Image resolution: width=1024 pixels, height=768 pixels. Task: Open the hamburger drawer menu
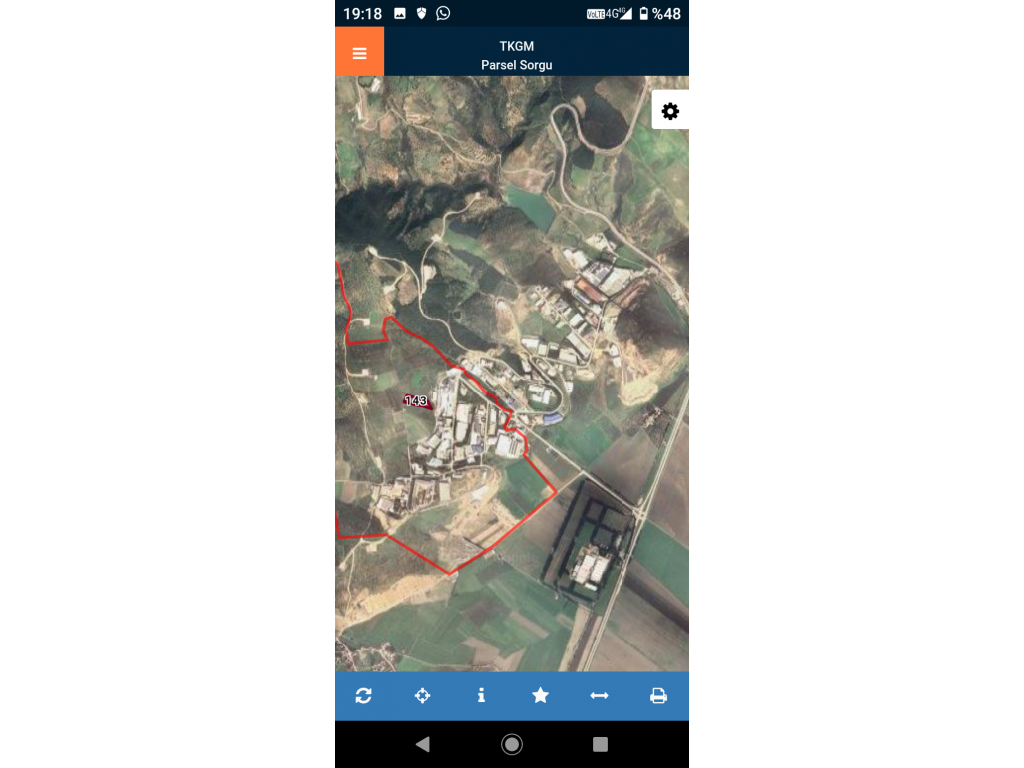[x=359, y=52]
